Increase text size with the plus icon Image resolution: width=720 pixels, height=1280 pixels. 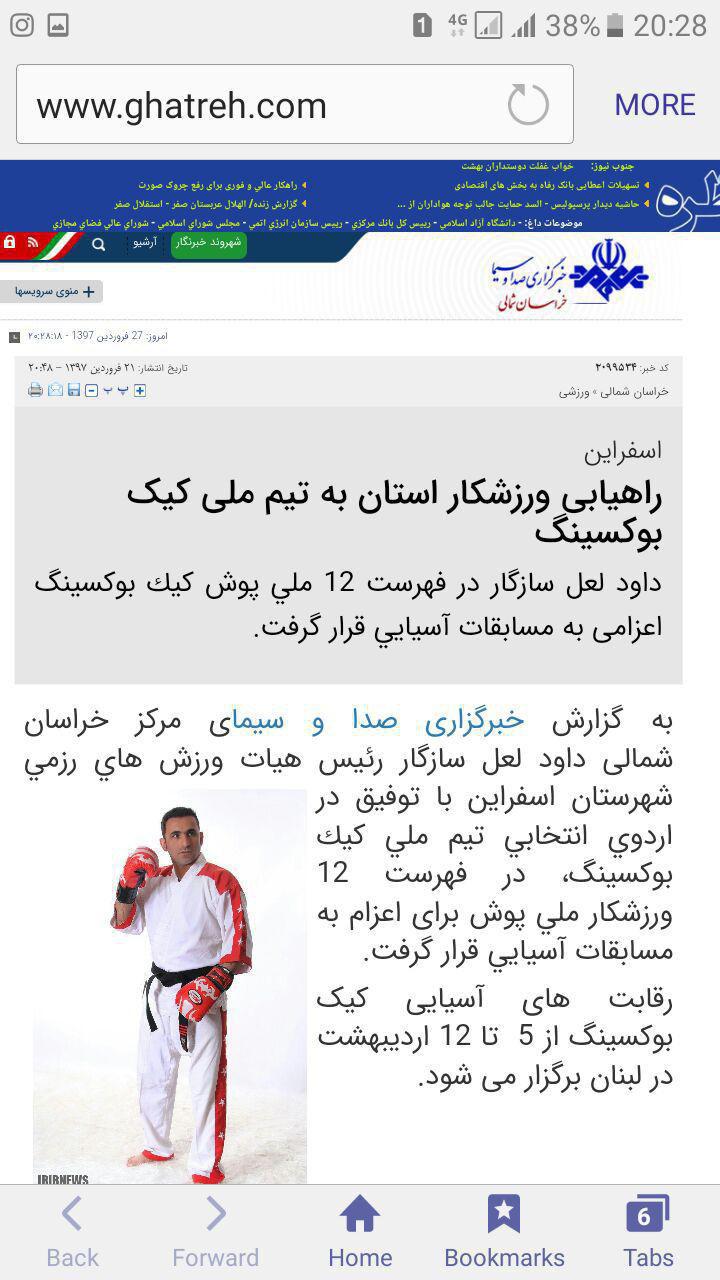(140, 390)
